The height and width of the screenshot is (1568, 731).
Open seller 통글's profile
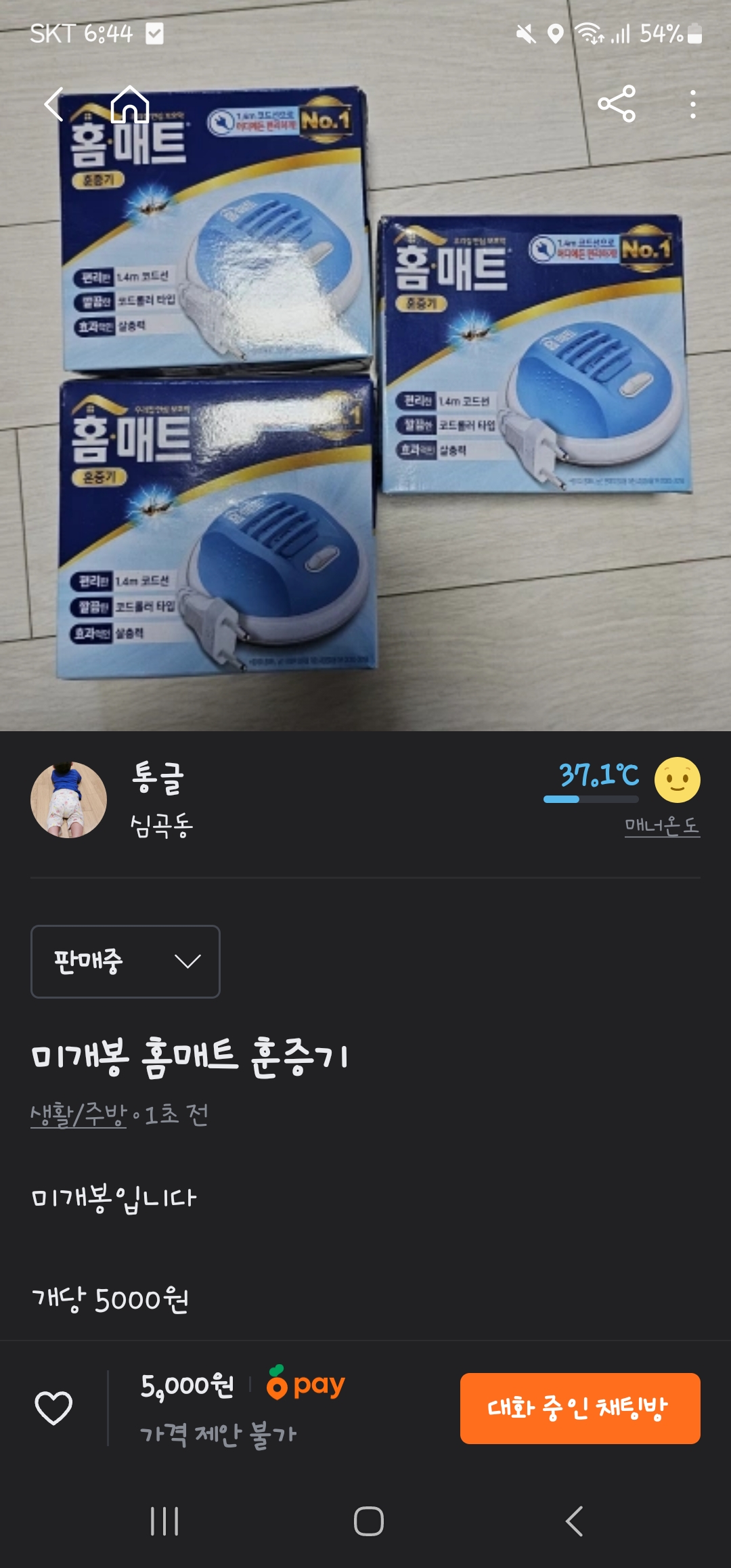68,800
